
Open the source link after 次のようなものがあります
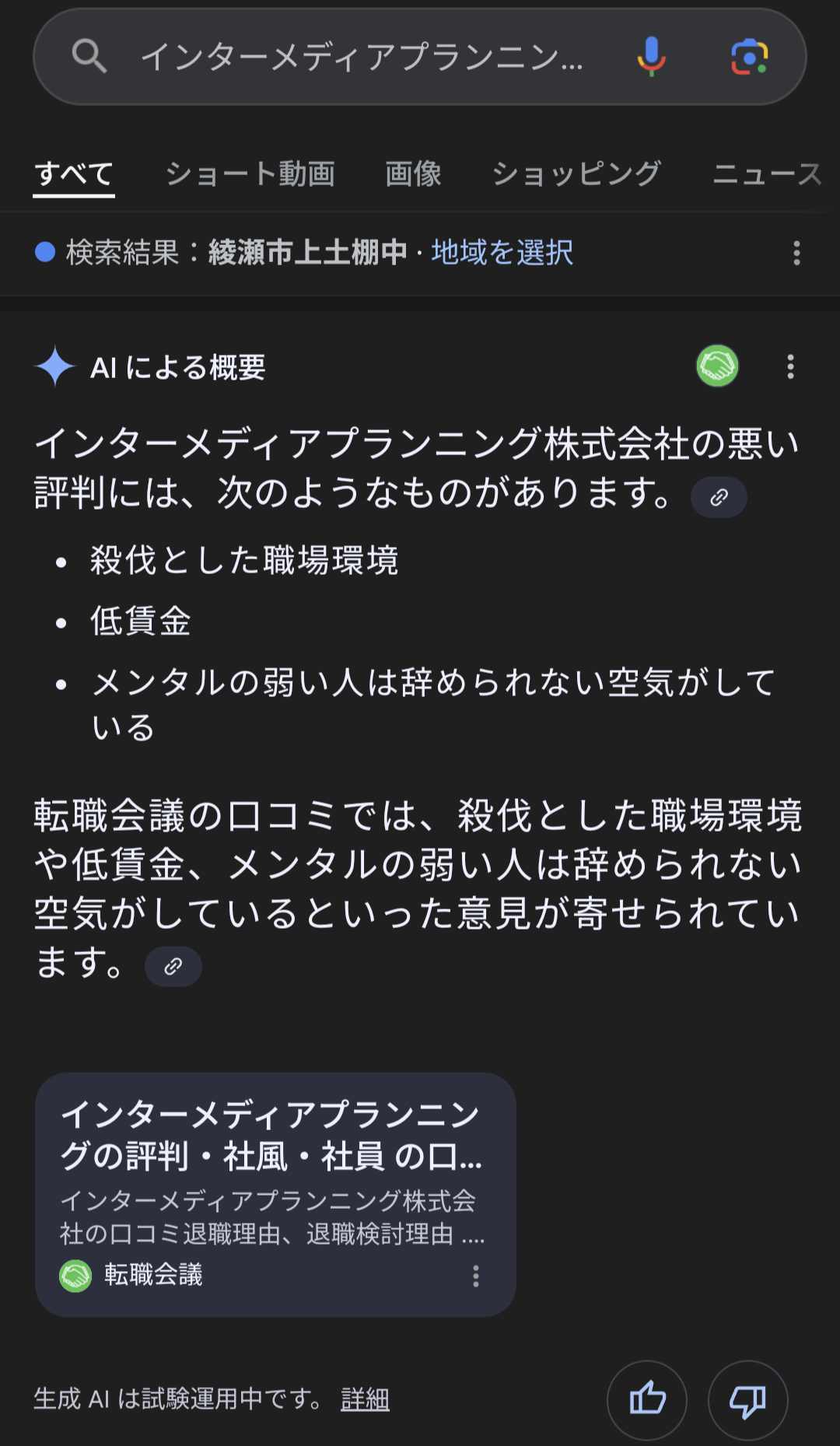[x=719, y=497]
